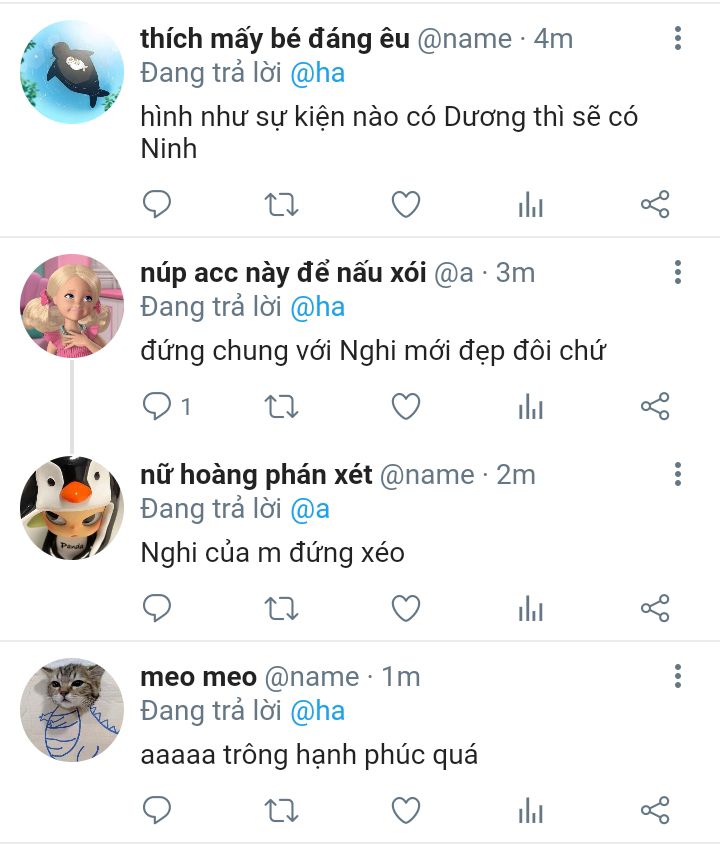Retweet nữ hoàng phán xét's reply
This screenshot has height=845, width=720.
point(281,608)
